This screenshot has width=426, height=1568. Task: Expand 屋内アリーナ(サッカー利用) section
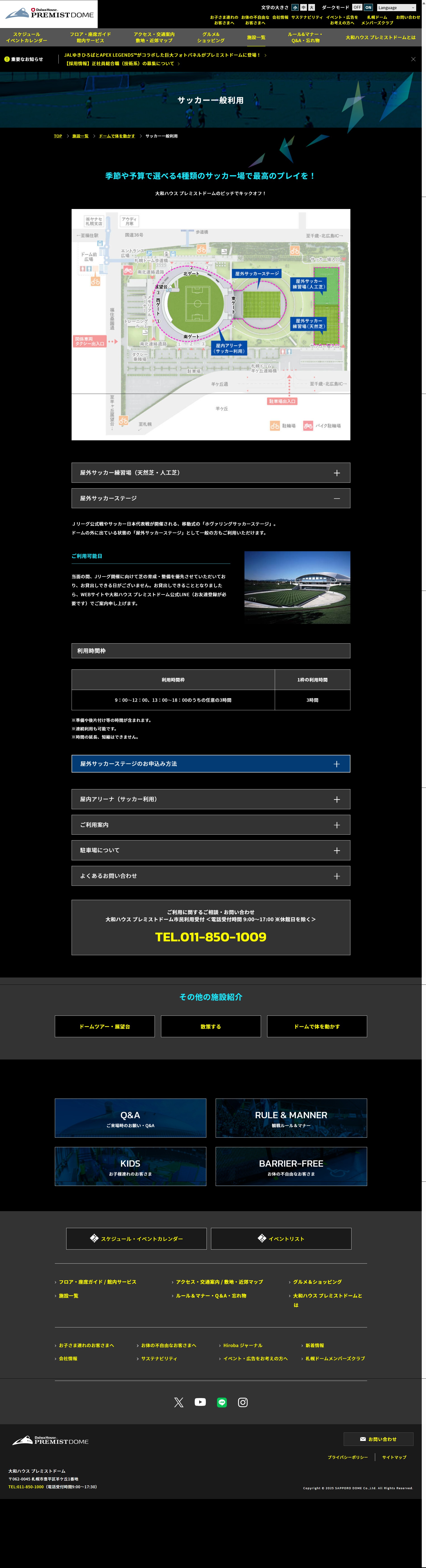point(210,799)
